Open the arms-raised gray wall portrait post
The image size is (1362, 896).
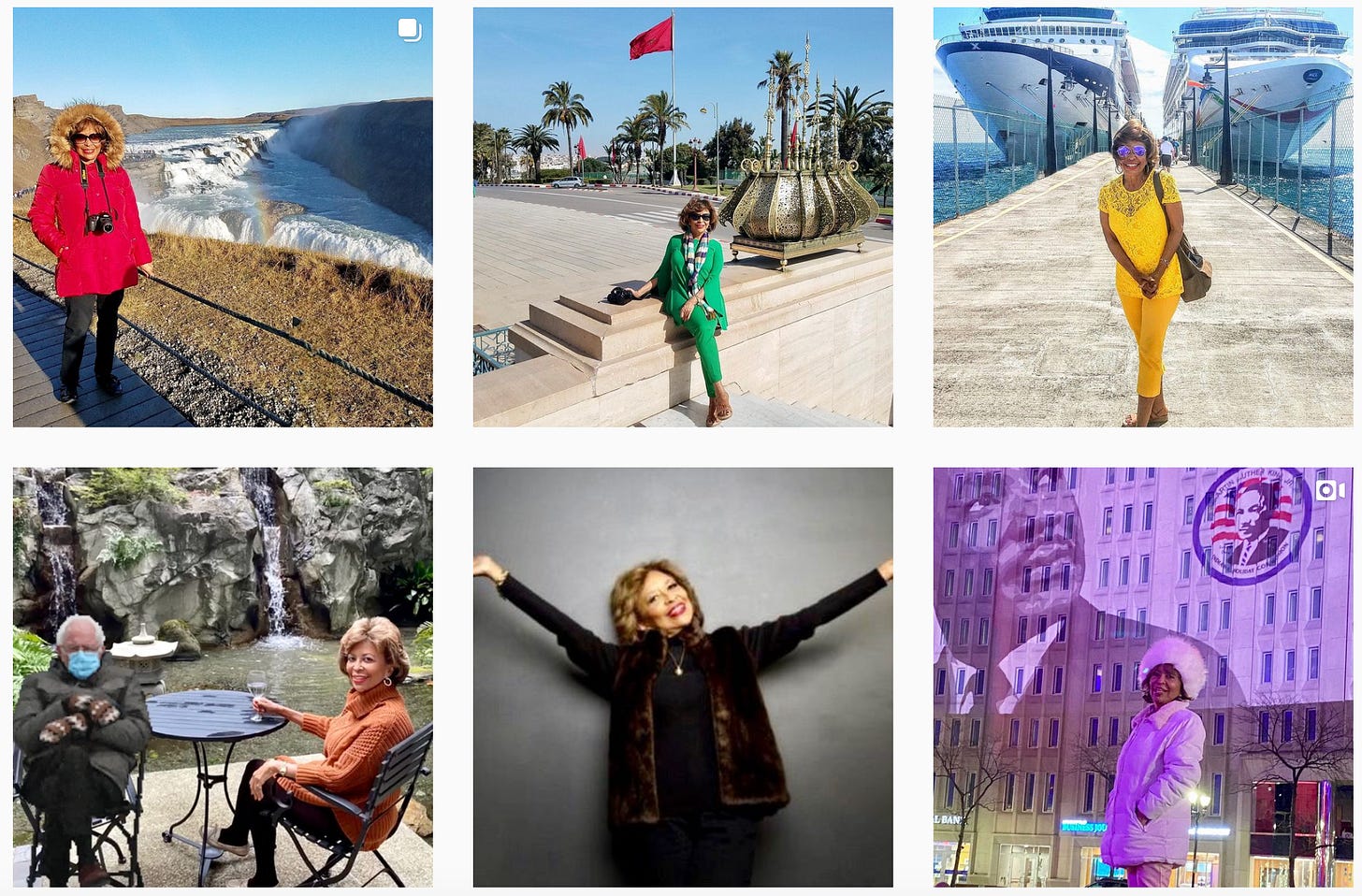[683, 677]
